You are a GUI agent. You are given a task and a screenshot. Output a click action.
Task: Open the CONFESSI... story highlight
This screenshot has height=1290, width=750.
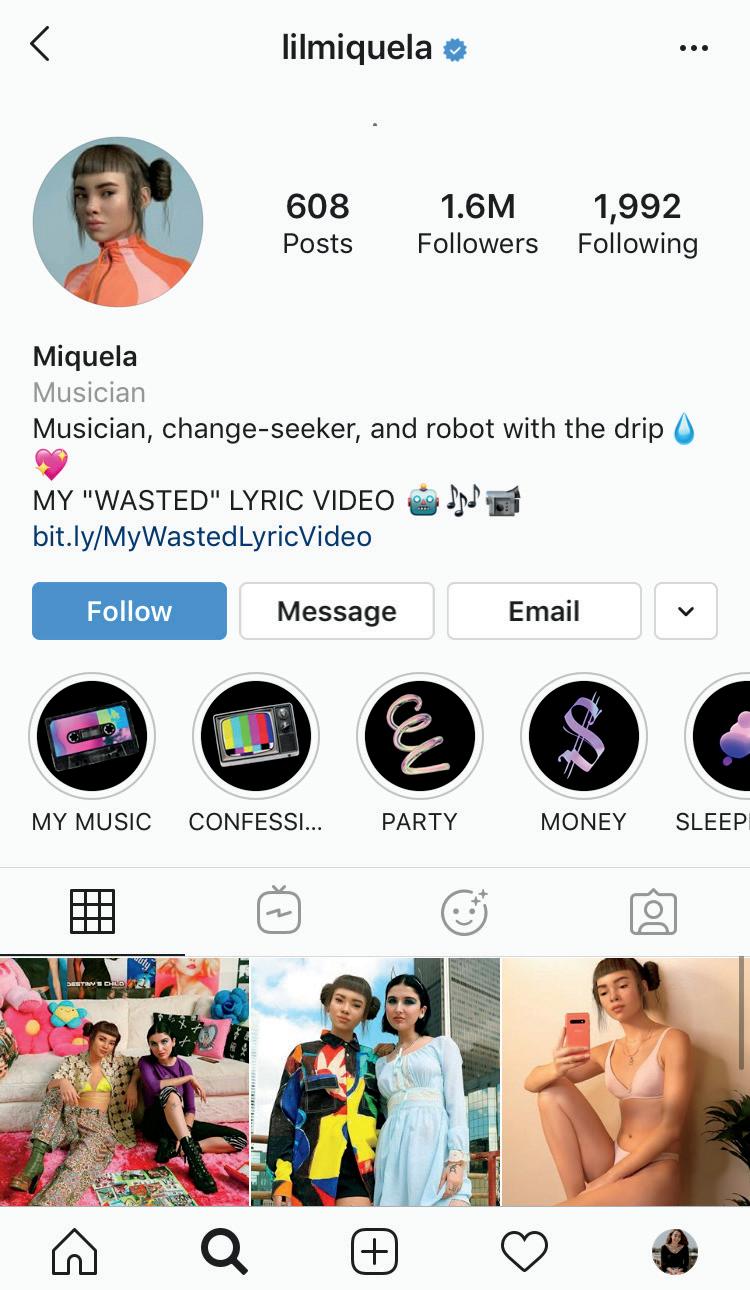pyautogui.click(x=256, y=737)
